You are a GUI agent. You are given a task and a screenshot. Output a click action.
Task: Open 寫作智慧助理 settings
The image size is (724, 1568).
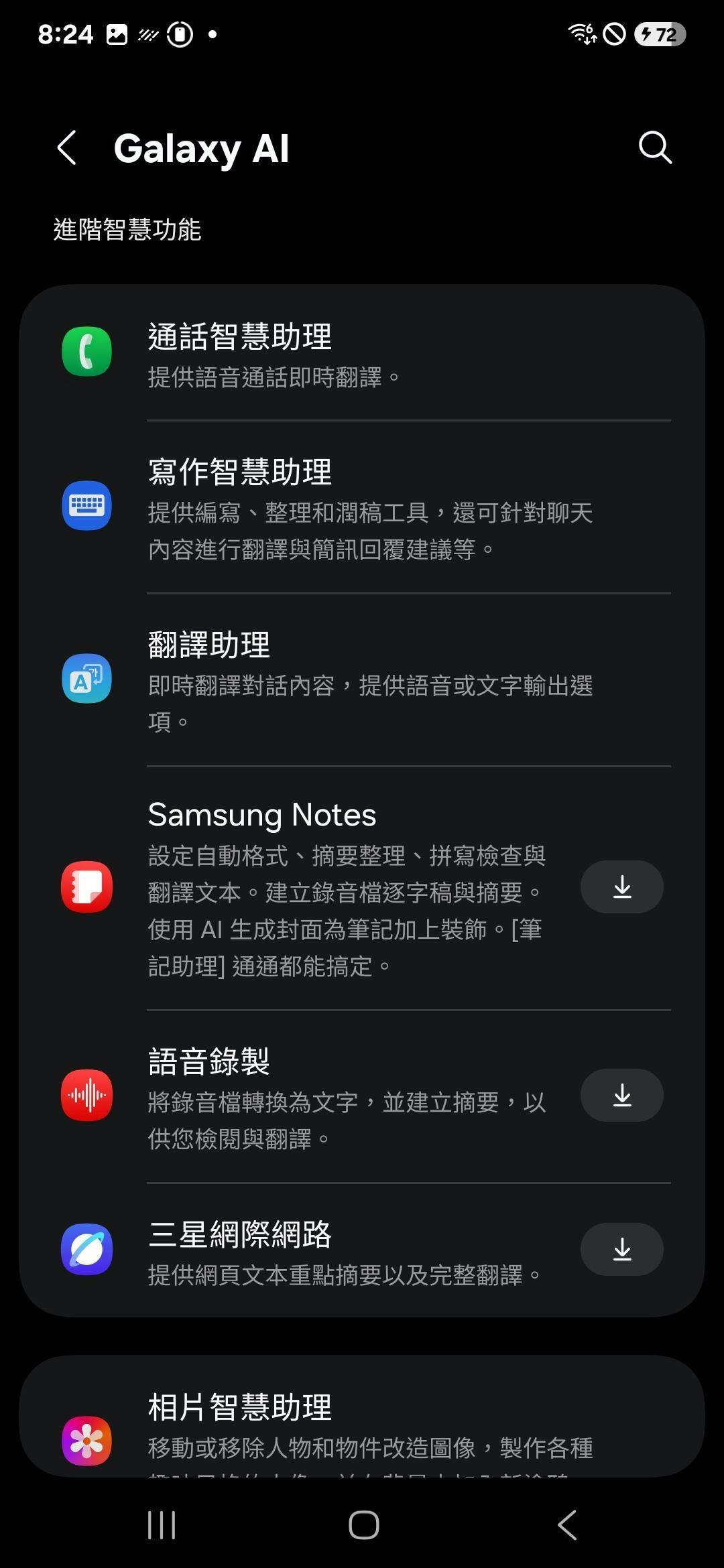point(362,507)
